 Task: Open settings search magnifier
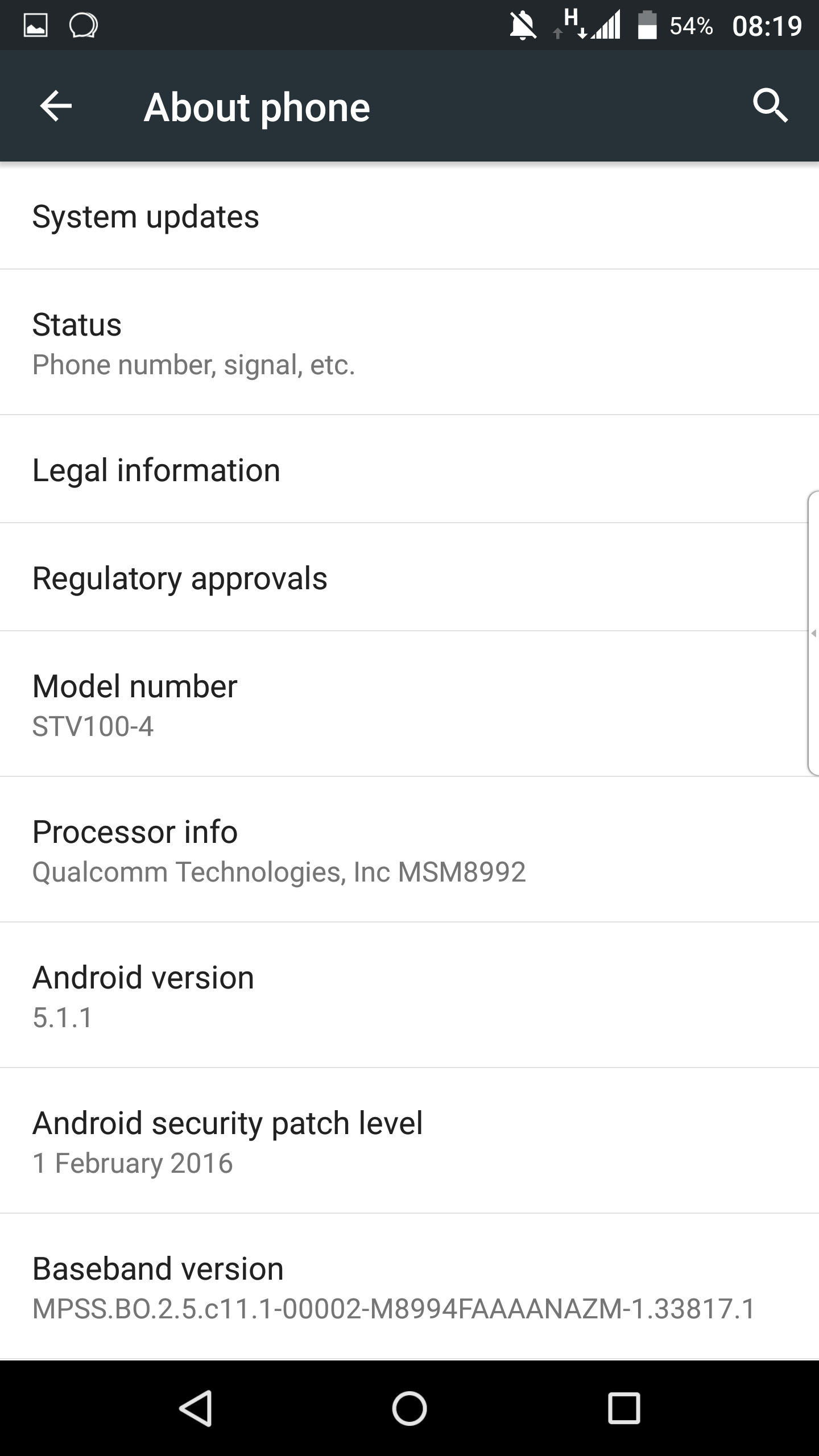(771, 106)
